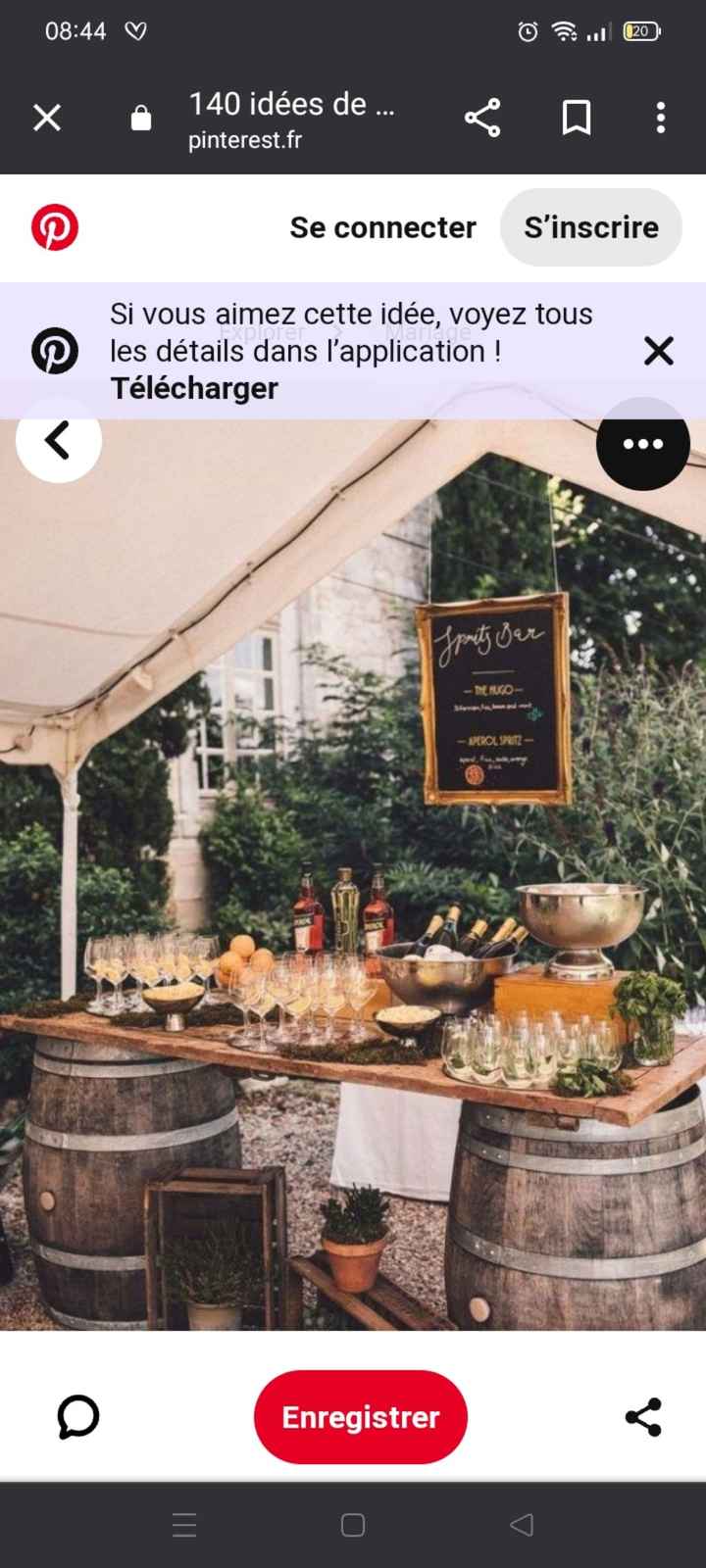Bookmark this page in the browser
The image size is (706, 1568).
(x=577, y=119)
